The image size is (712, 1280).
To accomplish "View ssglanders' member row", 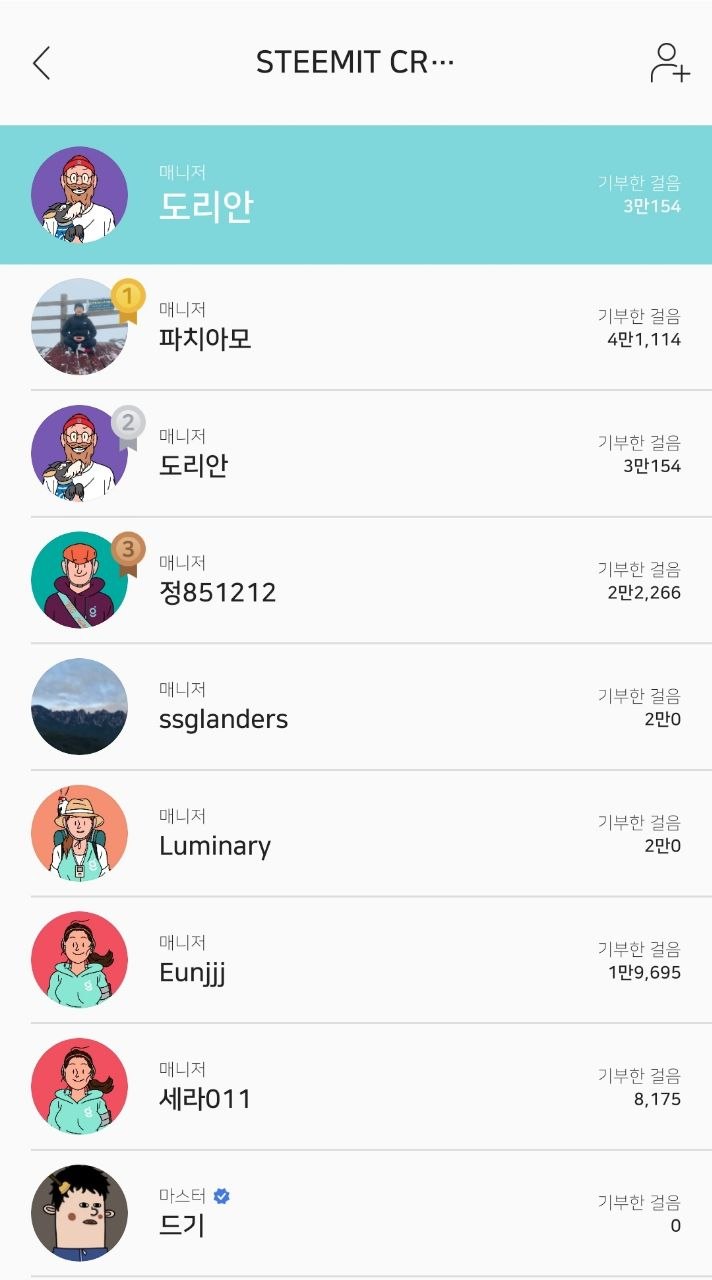I will point(356,707).
